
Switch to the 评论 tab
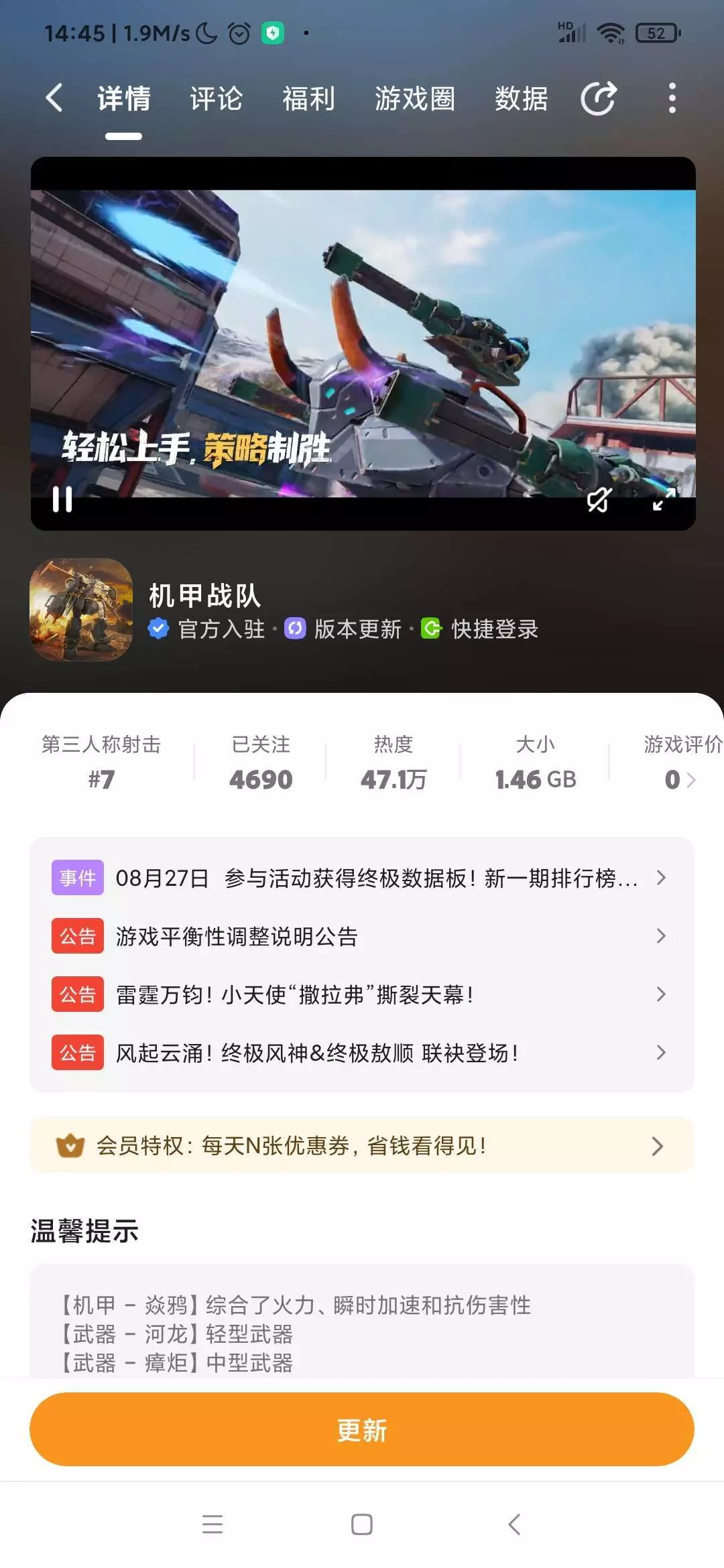(x=216, y=99)
